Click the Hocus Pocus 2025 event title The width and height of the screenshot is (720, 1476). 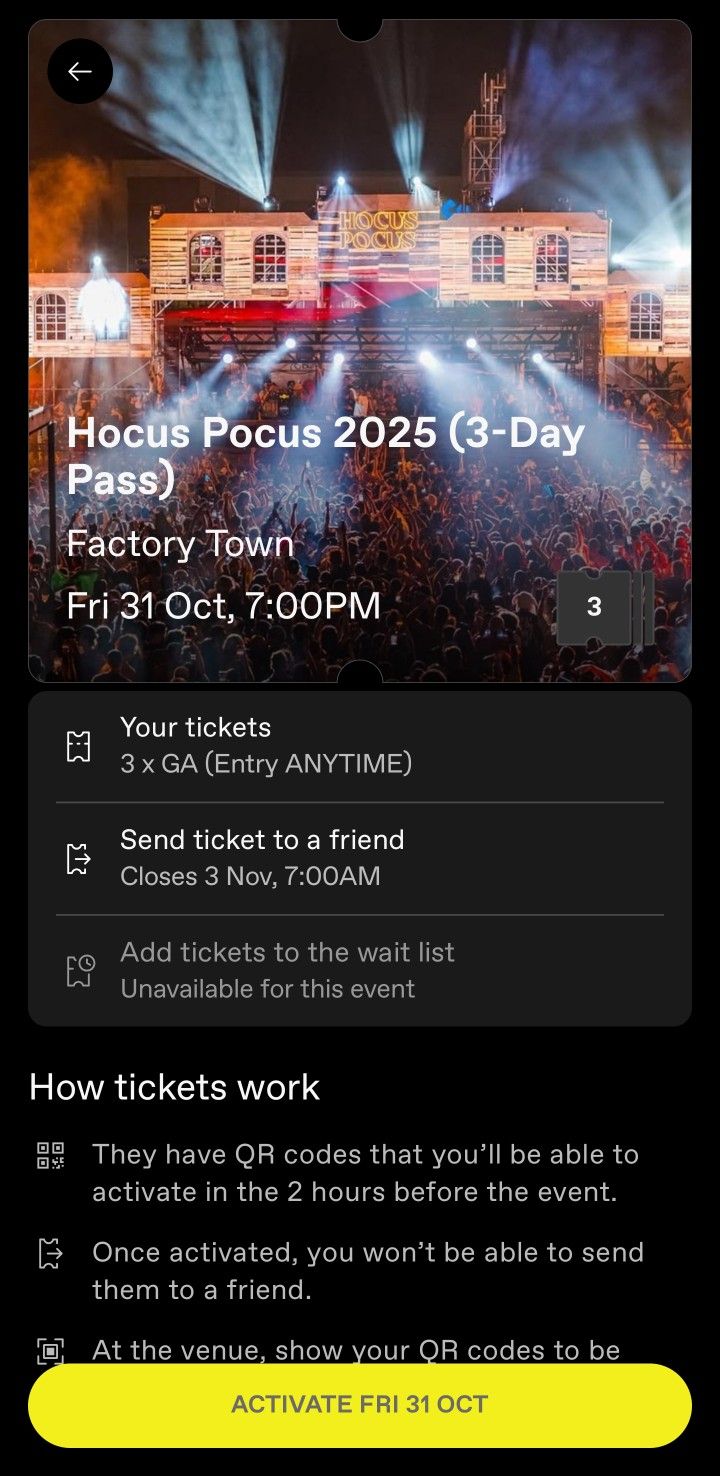(x=326, y=454)
